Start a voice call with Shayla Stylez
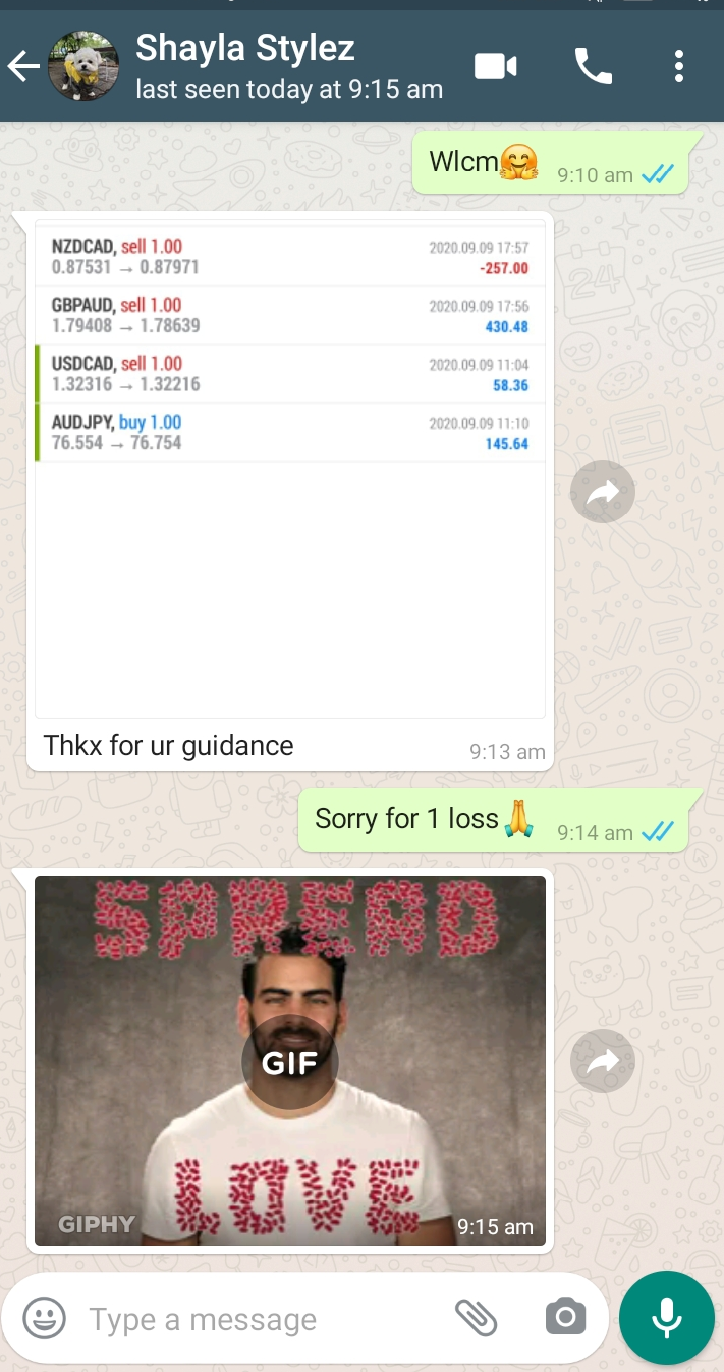 (593, 67)
